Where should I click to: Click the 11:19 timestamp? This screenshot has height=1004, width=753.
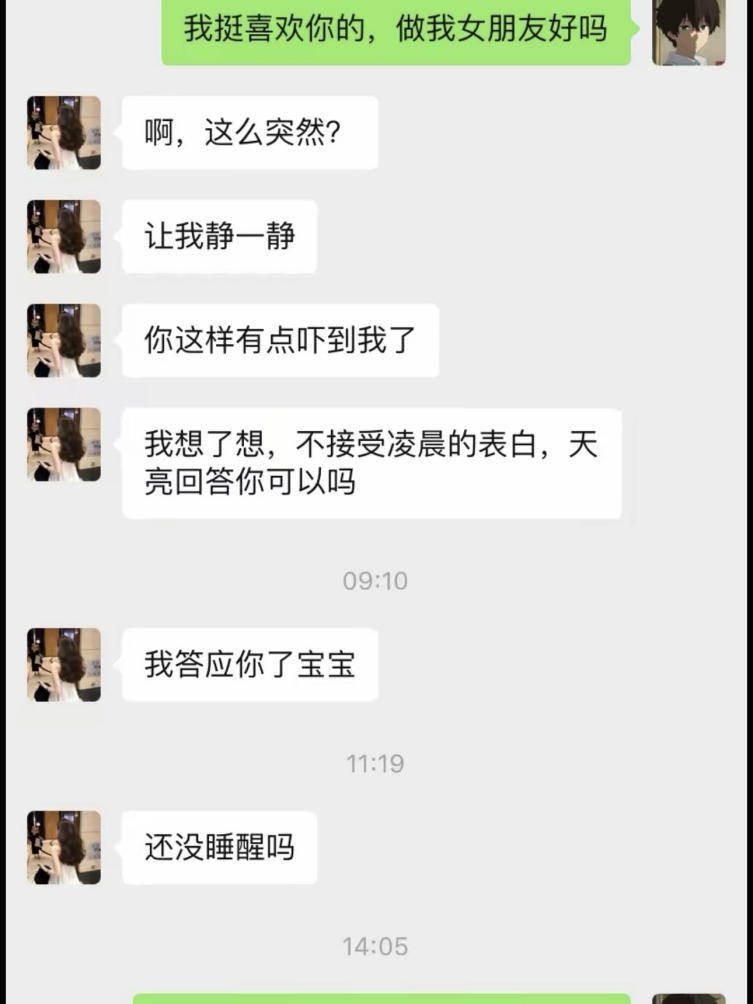(376, 765)
